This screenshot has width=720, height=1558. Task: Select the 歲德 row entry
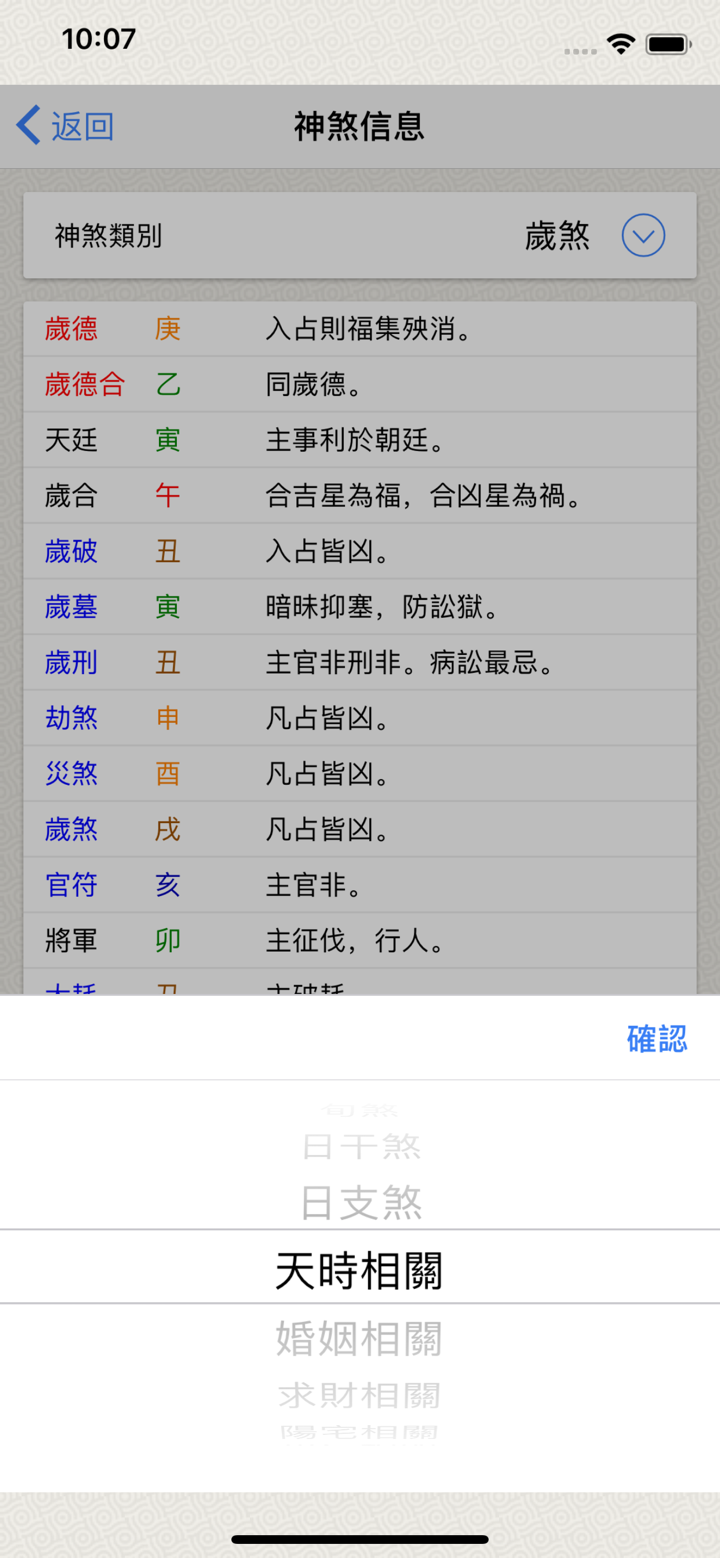pos(360,329)
